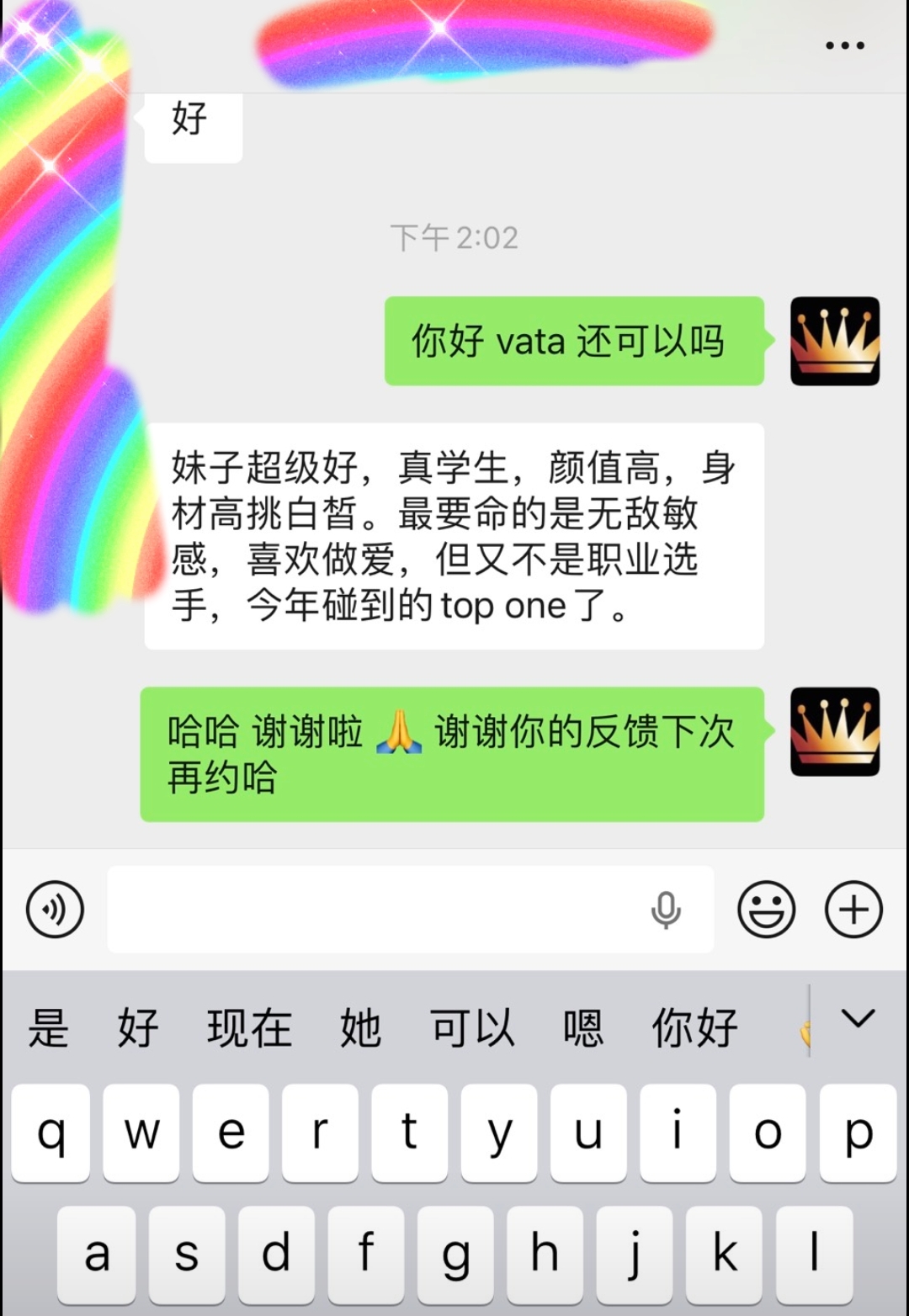Insert the suggested word 可以
Screen dimensions: 909x1316
coord(472,1027)
